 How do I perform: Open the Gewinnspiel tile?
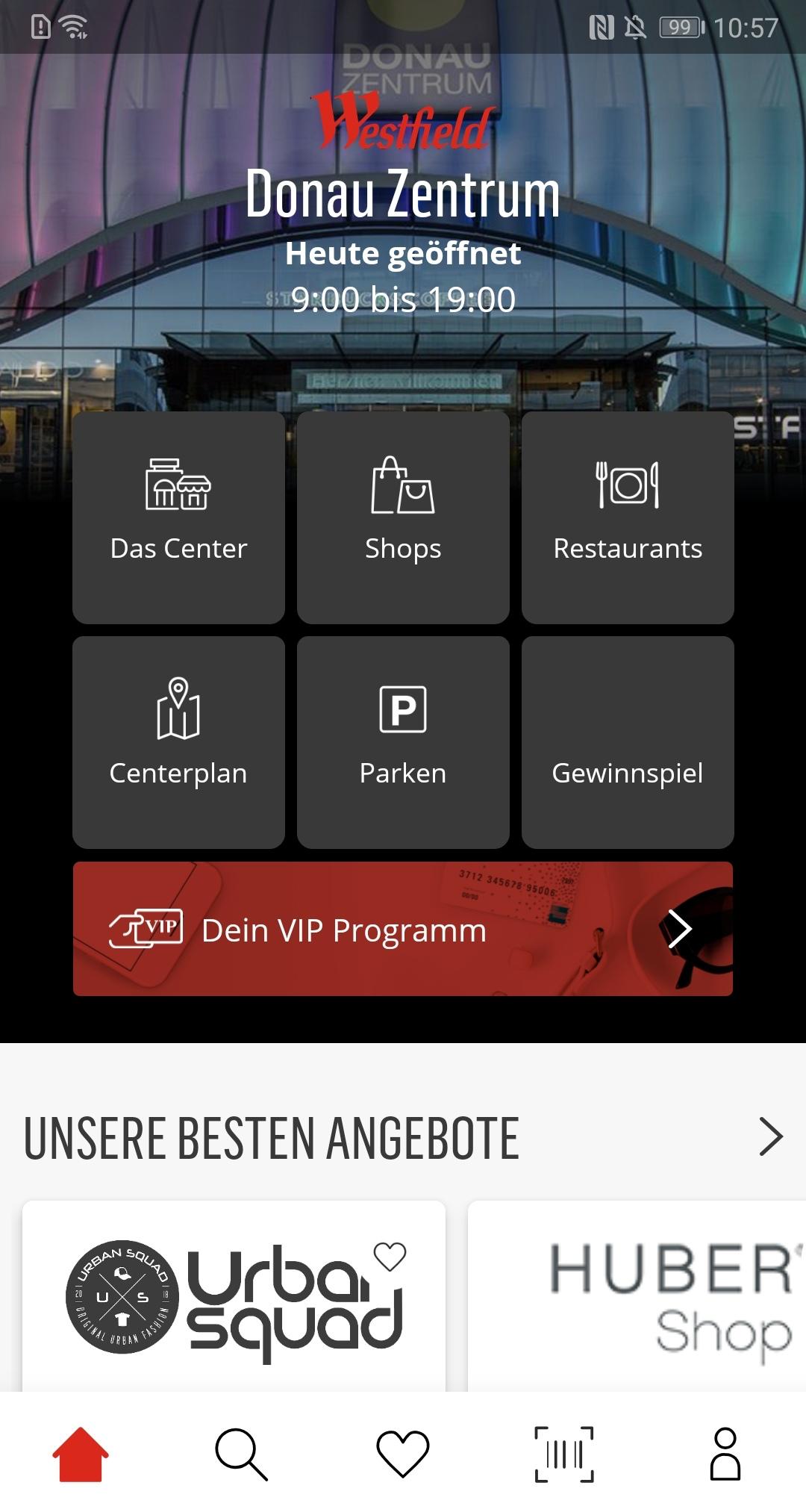(628, 742)
